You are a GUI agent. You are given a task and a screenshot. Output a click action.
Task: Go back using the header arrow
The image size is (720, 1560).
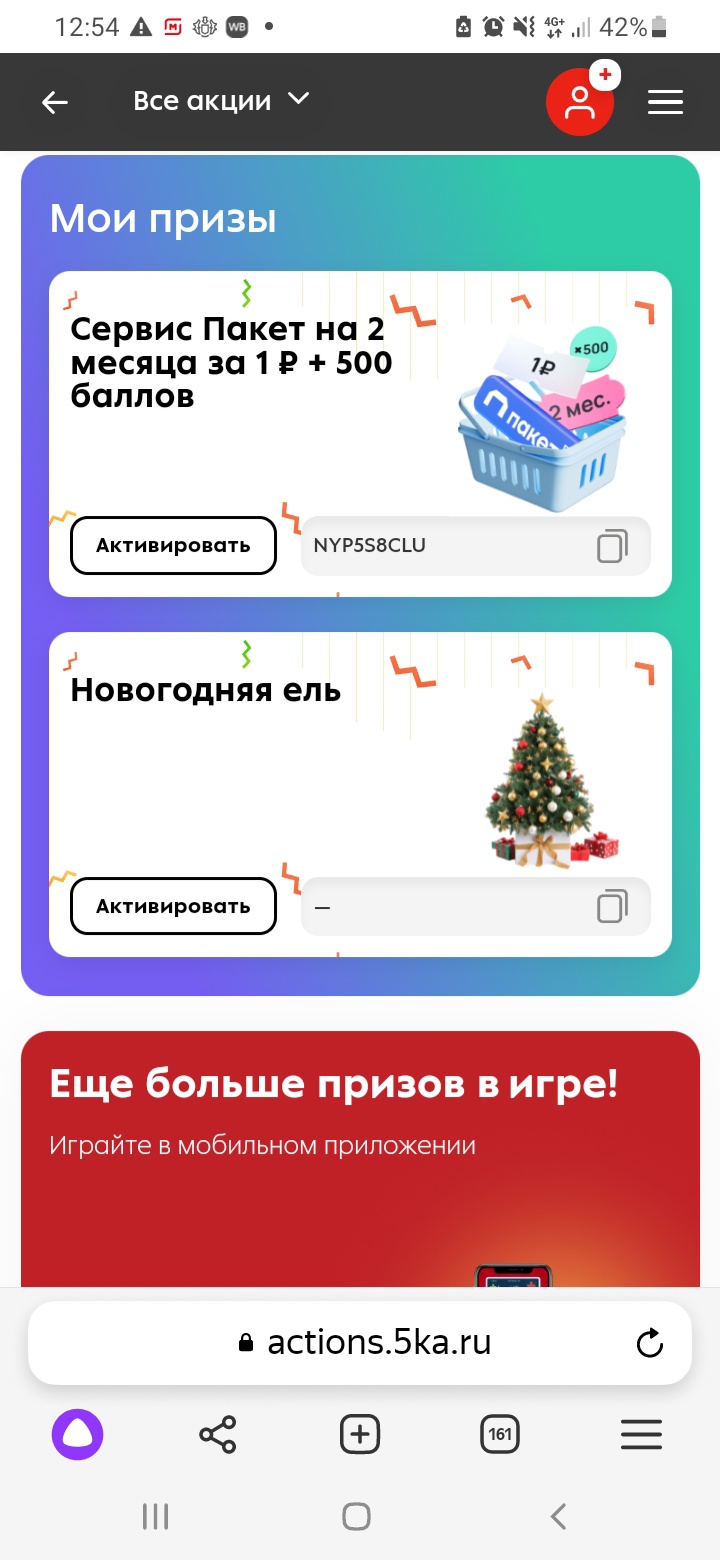(x=55, y=102)
